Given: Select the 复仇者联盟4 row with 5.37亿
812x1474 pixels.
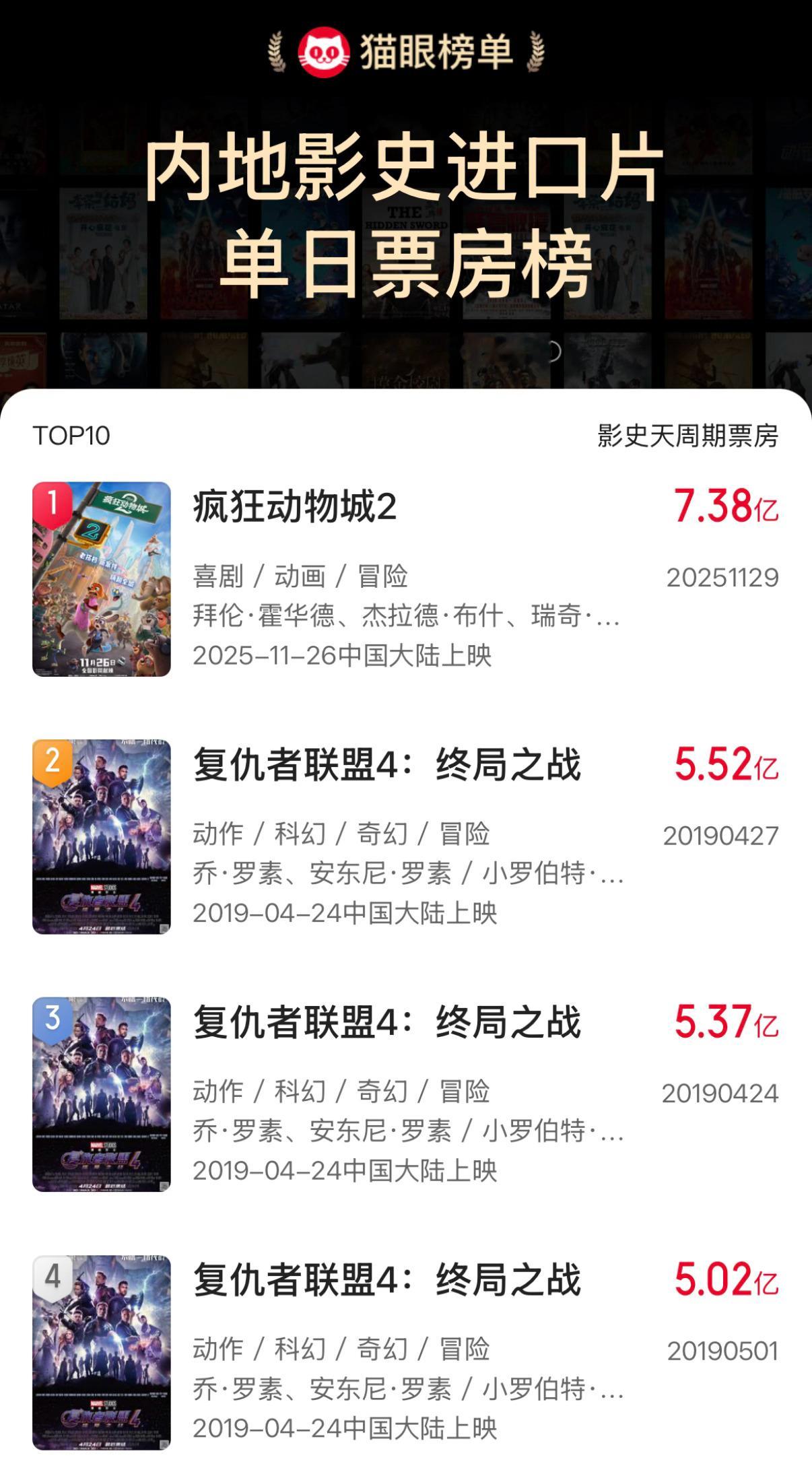Looking at the screenshot, I should 386,1022.
